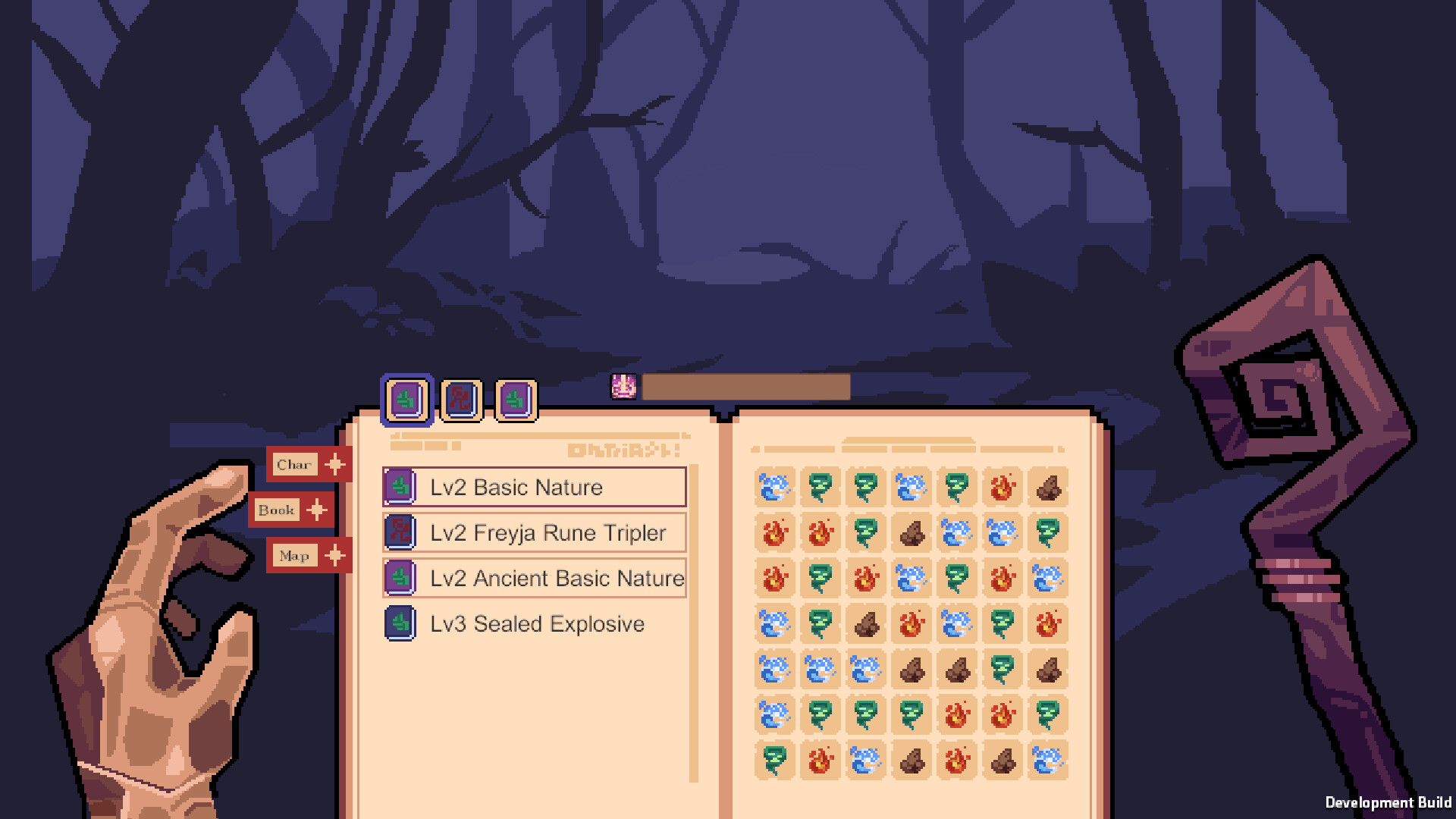Tap the red rune spell slot
1456x819 pixels.
click(x=461, y=400)
